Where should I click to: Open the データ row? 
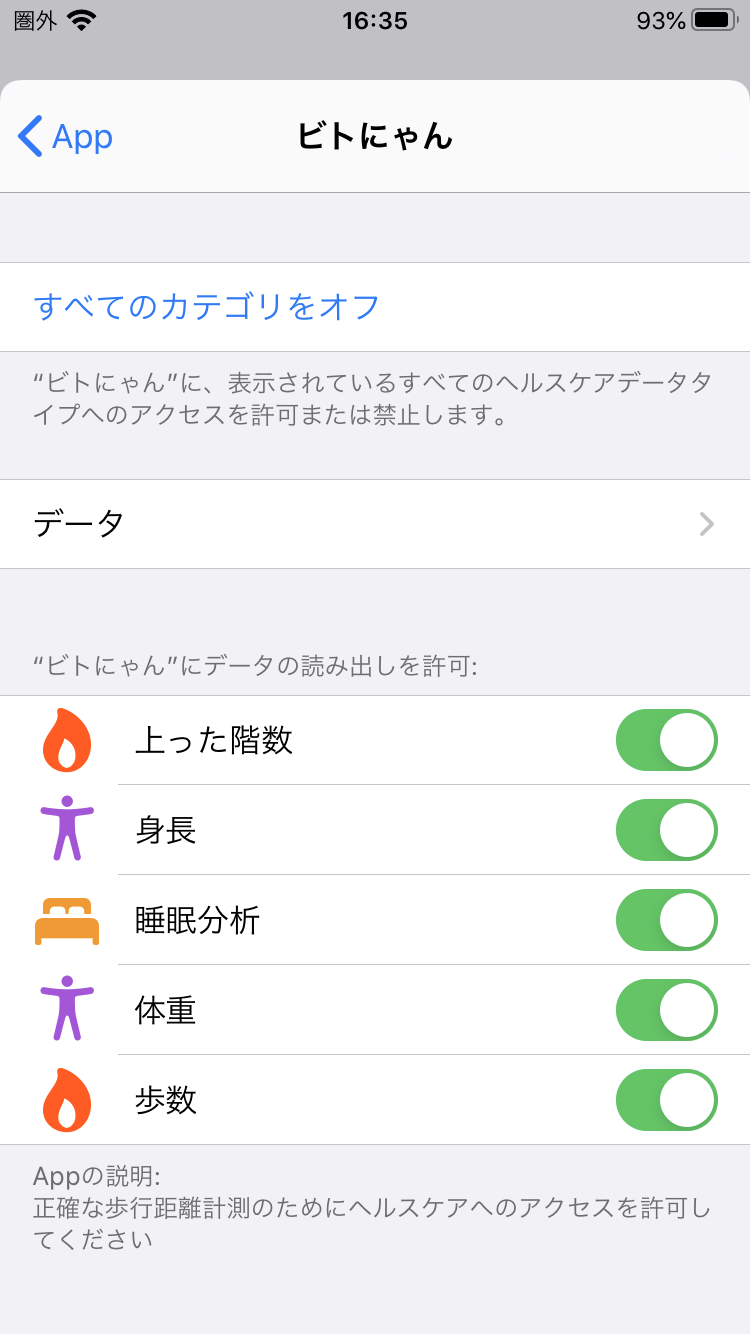375,524
